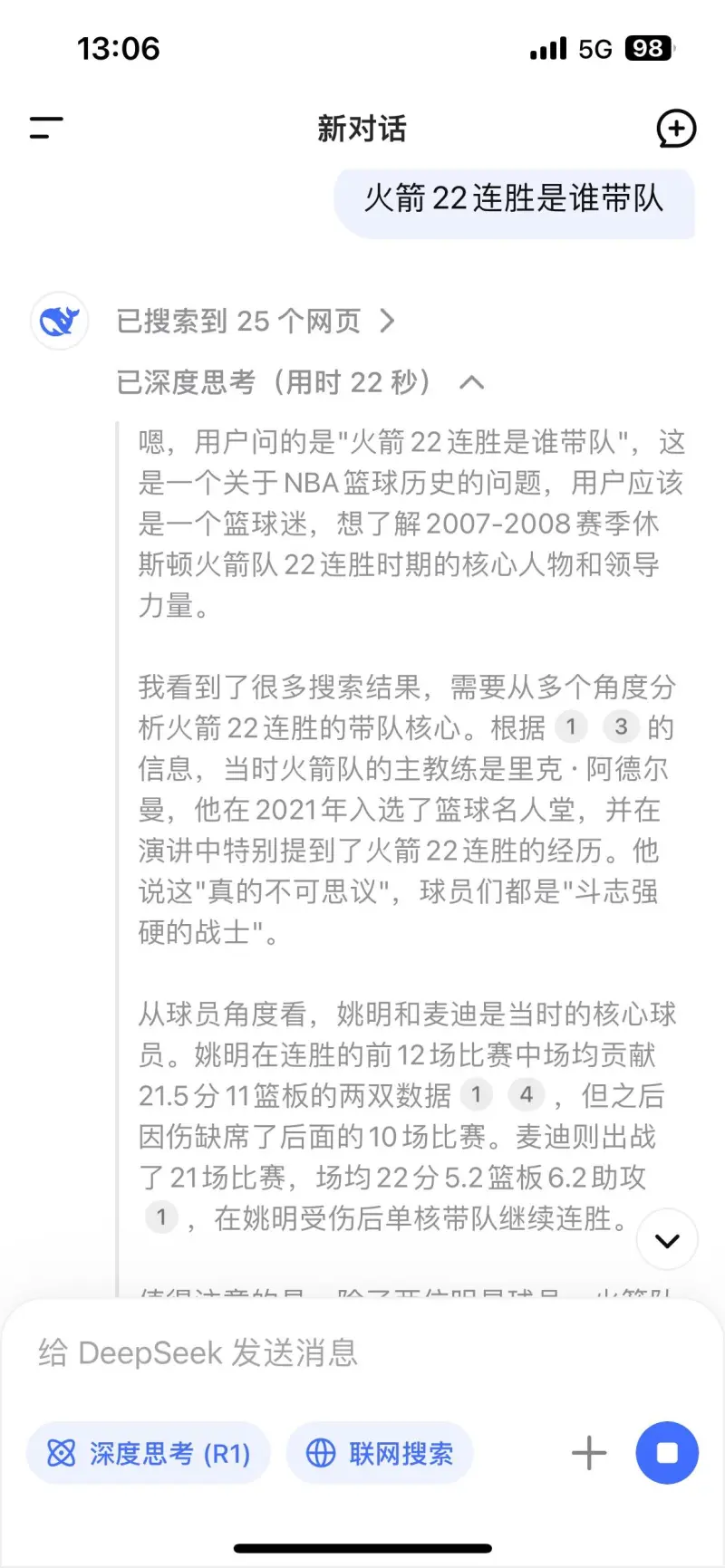Screen dimensions: 725x1568
Task: Open the plus attachment menu
Action: pyautogui.click(x=589, y=1453)
